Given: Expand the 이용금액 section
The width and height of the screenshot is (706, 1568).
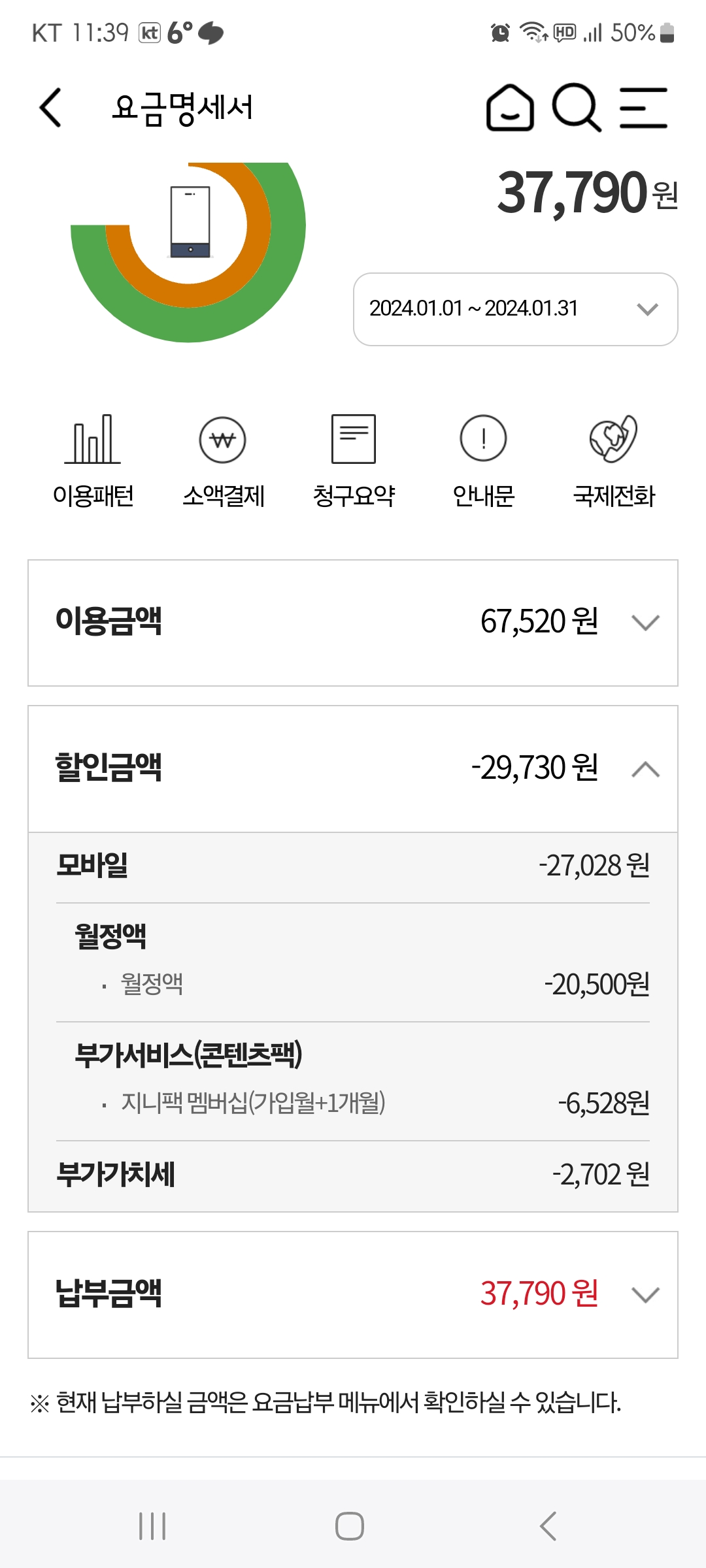Looking at the screenshot, I should click(645, 623).
